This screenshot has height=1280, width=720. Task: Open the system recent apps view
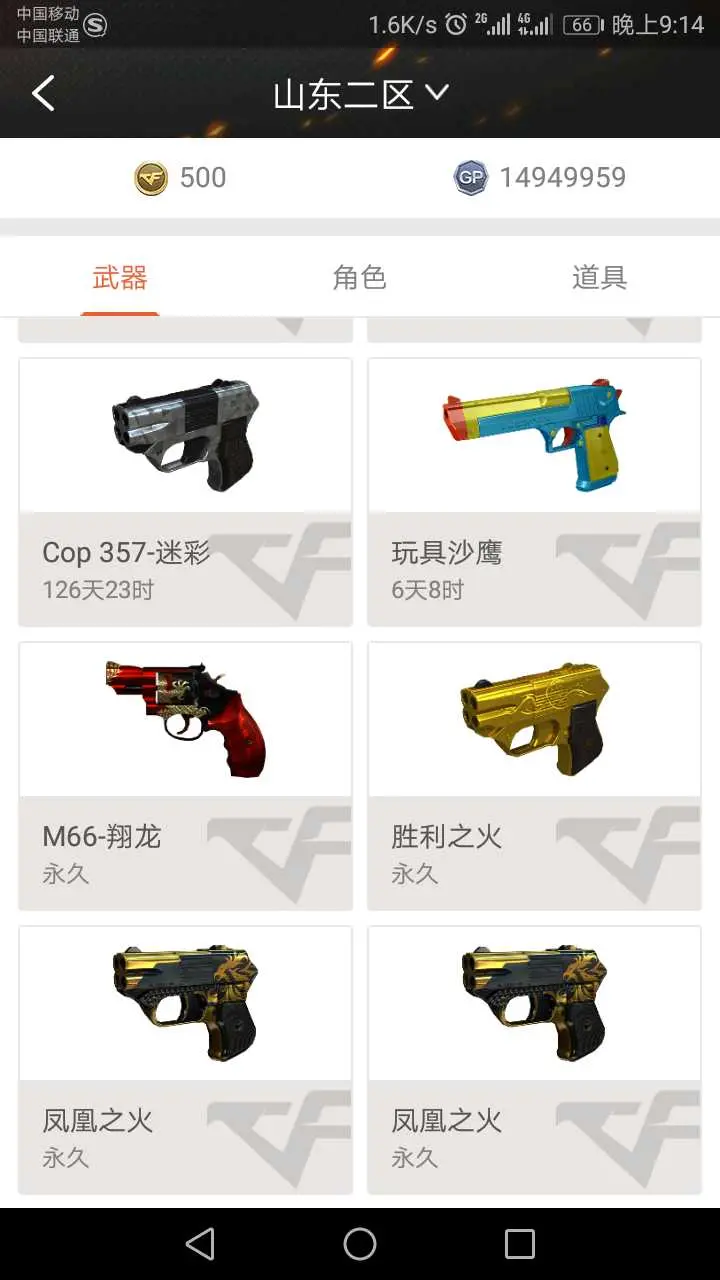tap(520, 1244)
